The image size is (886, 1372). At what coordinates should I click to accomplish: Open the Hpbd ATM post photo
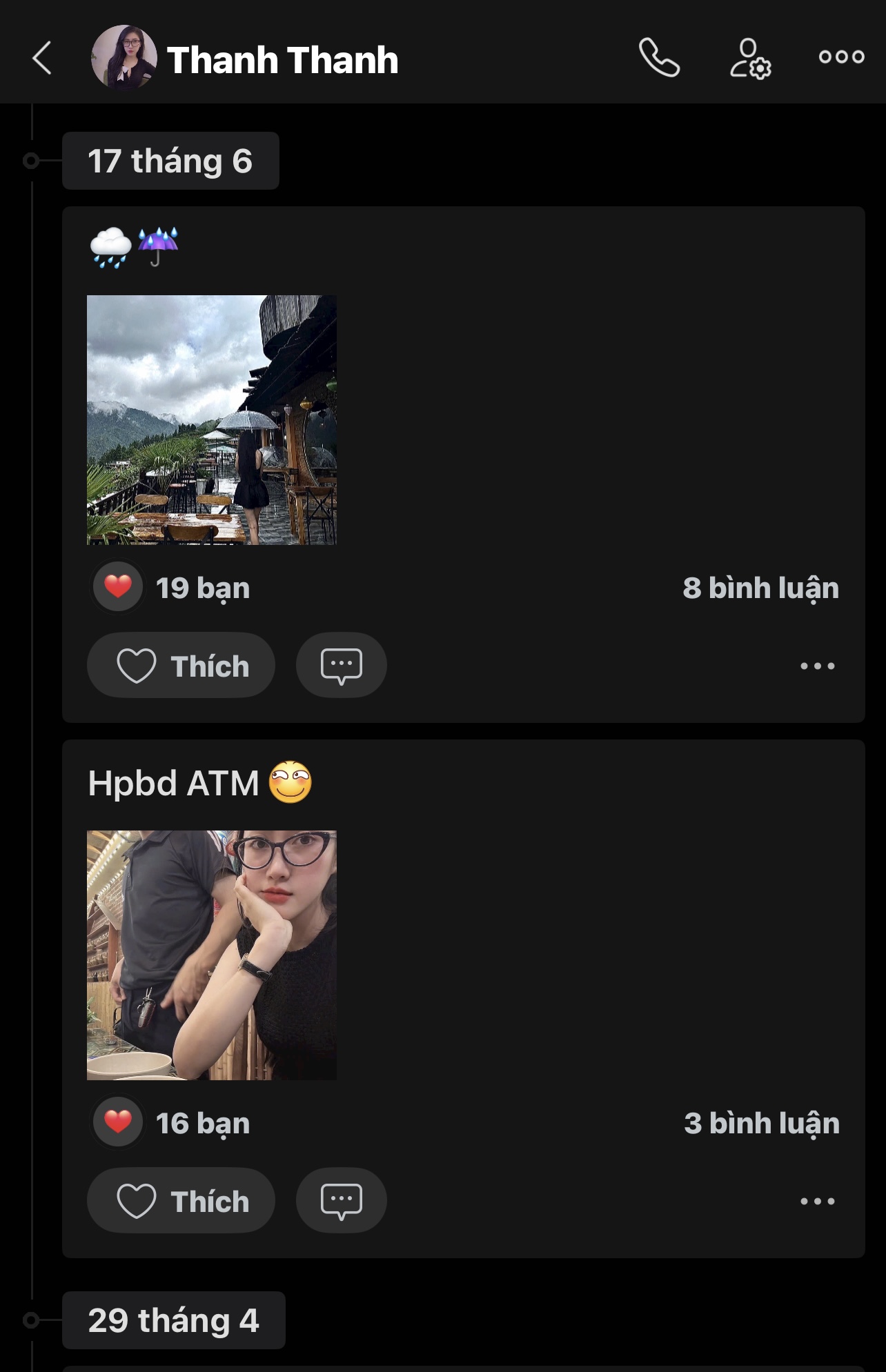point(212,955)
